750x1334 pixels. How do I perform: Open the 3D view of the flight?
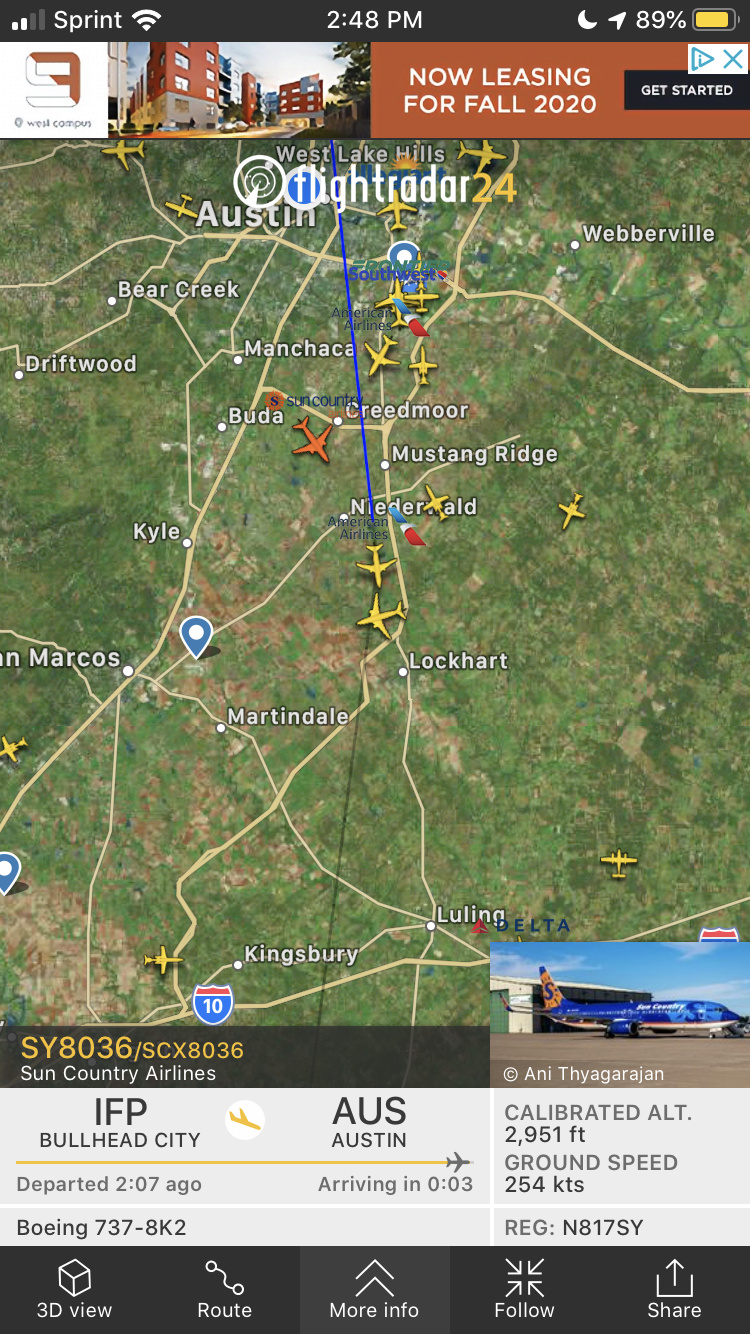pos(75,1290)
